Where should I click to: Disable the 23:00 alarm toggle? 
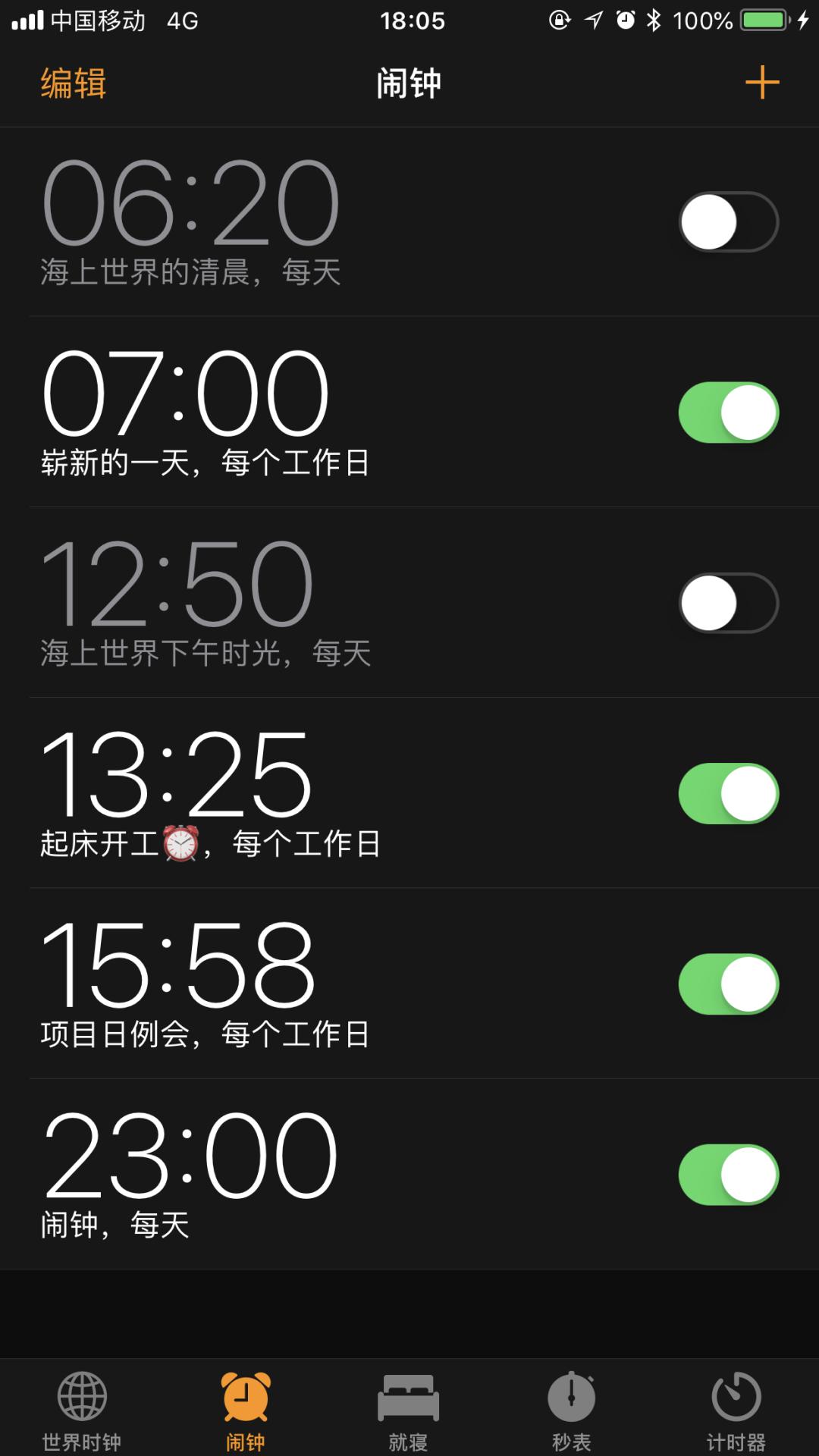728,1174
